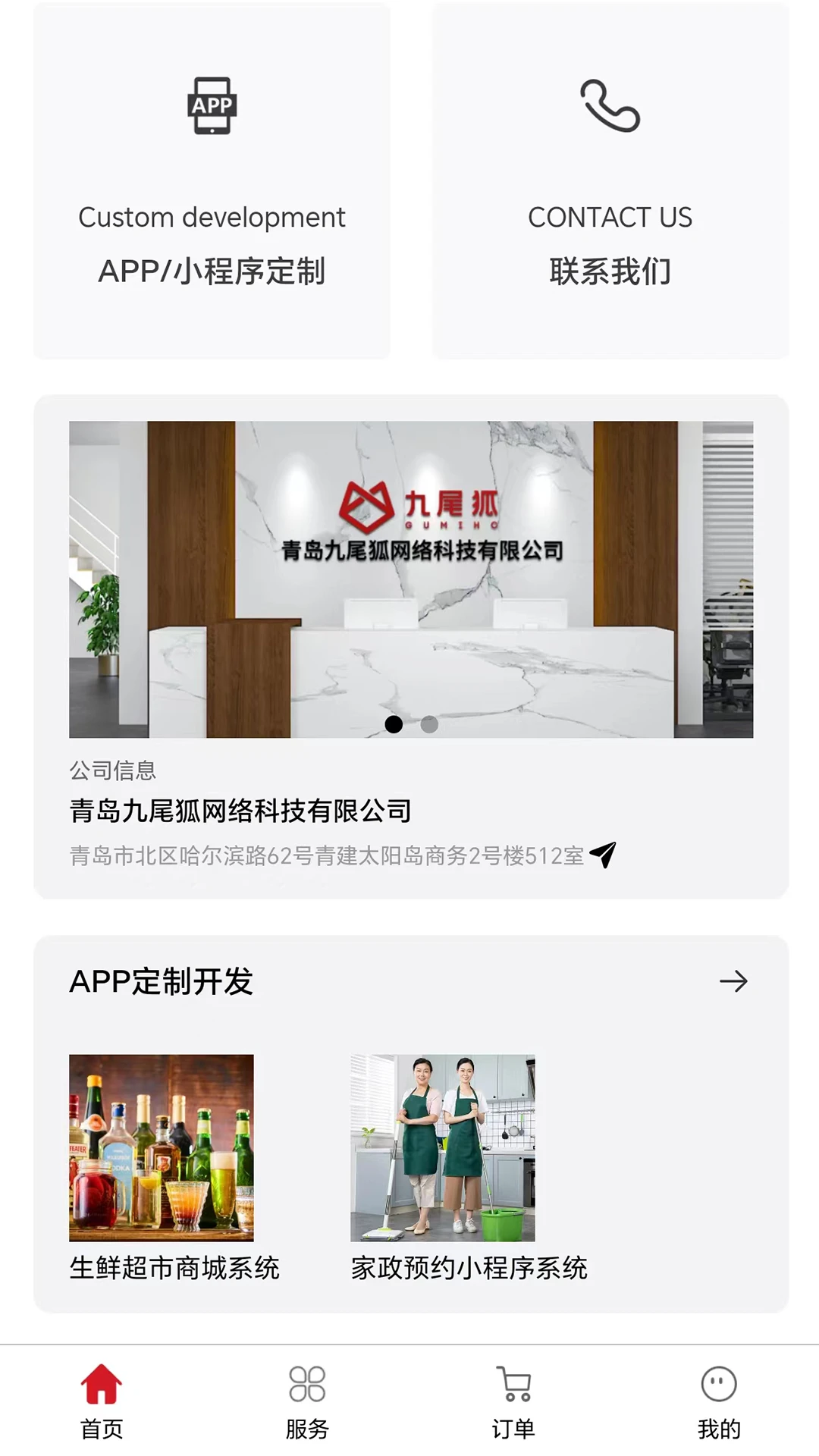Switch to the second carousel dot
The height and width of the screenshot is (1456, 819).
click(429, 724)
